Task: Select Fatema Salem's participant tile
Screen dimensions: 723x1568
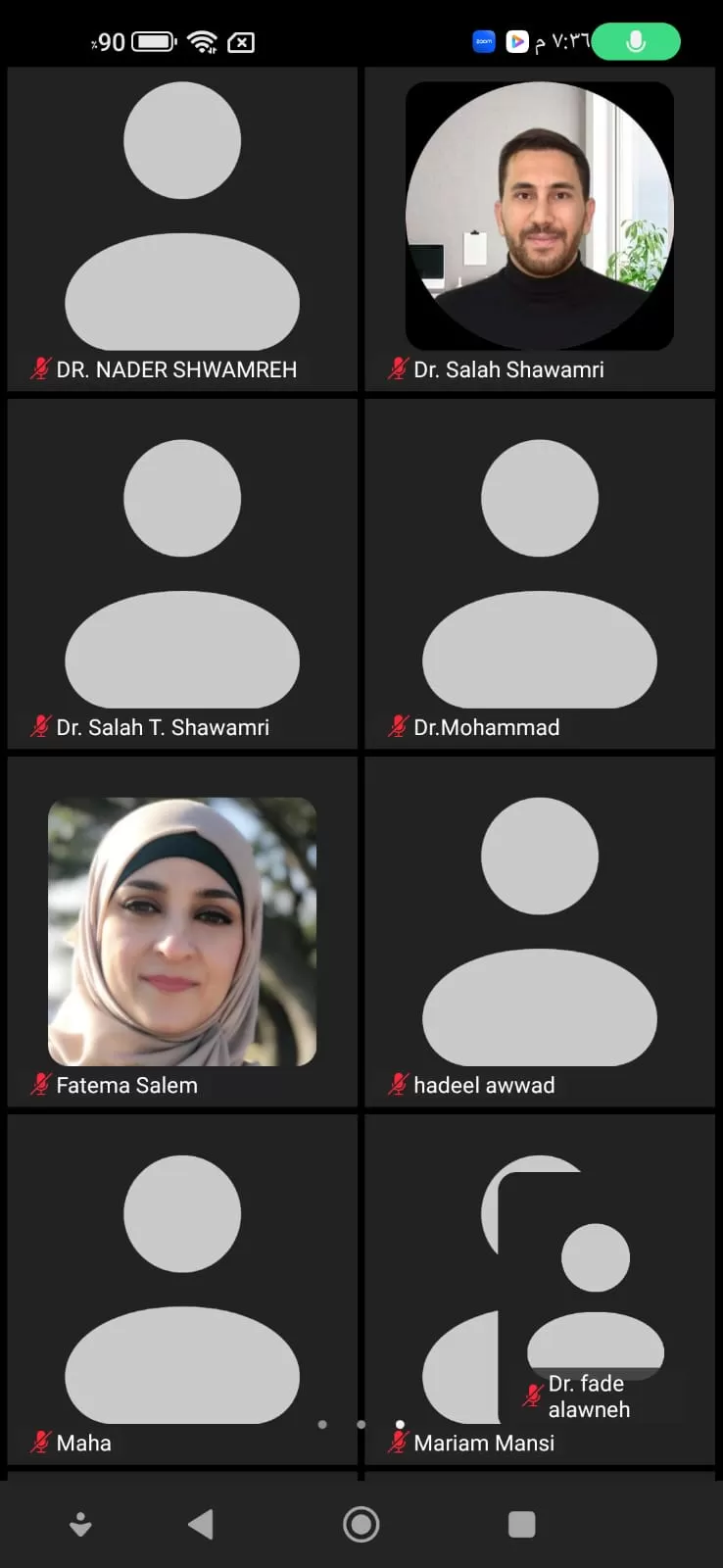Action: coord(182,931)
